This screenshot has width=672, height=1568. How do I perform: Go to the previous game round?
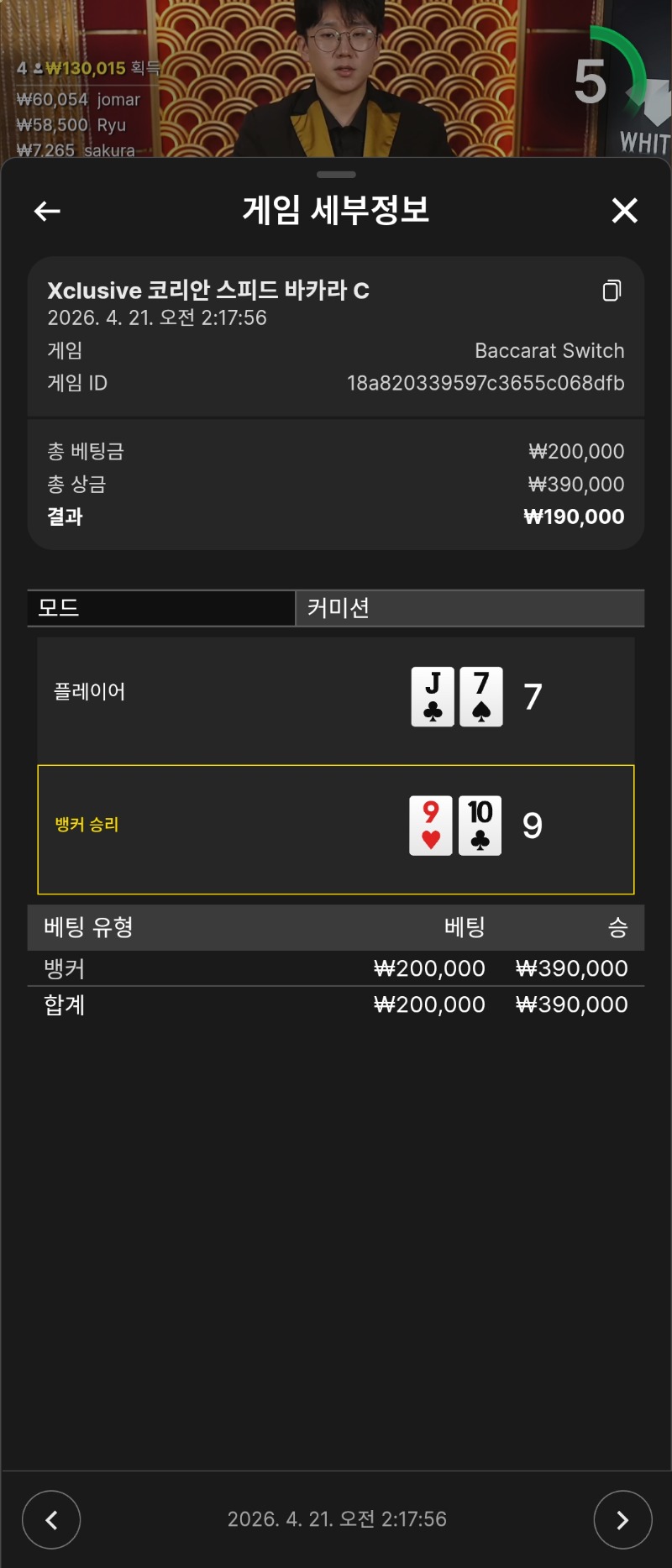tap(51, 1519)
